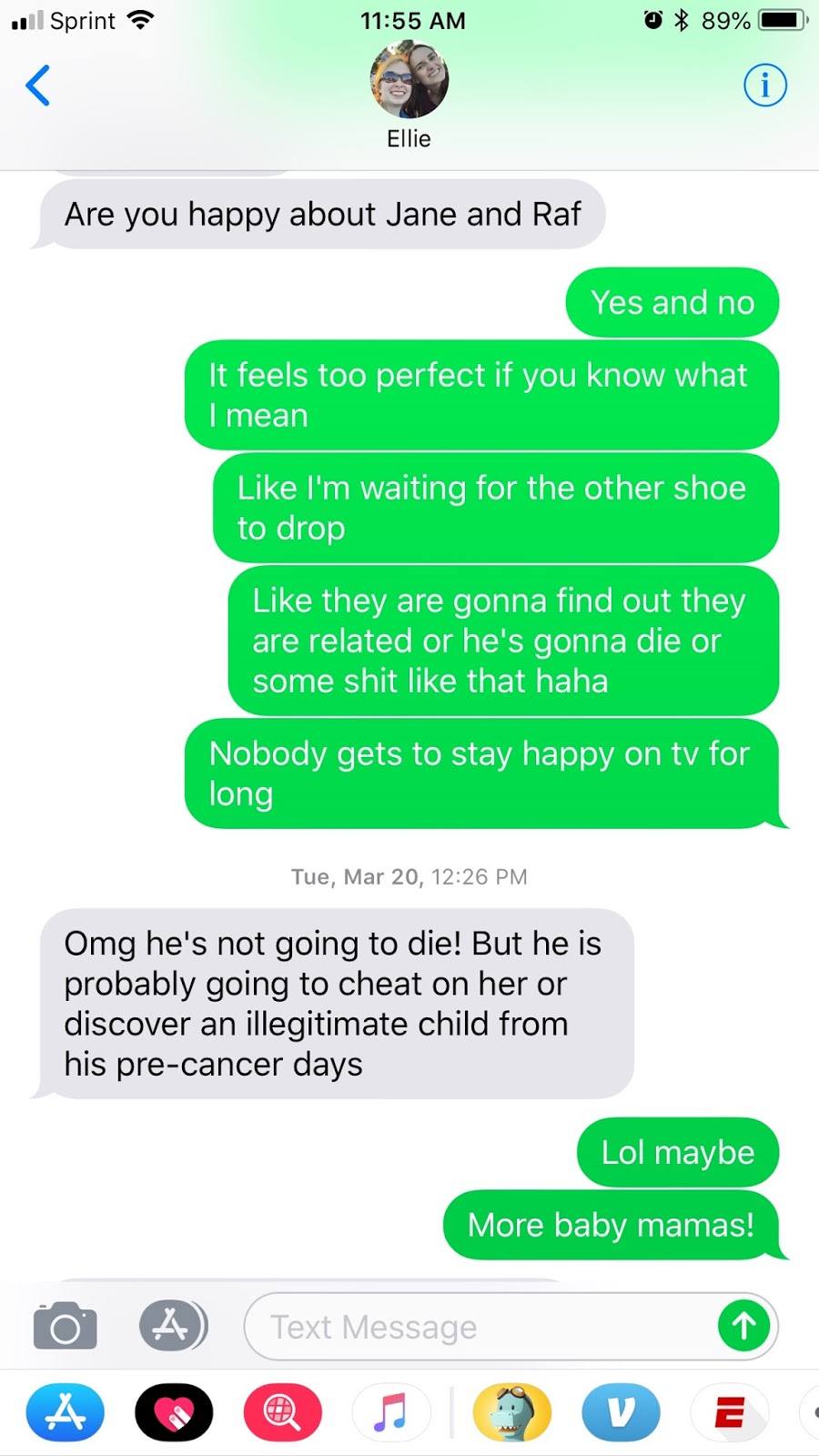Open the dinosaur character app
This screenshot has width=819, height=1456.
click(x=512, y=1413)
